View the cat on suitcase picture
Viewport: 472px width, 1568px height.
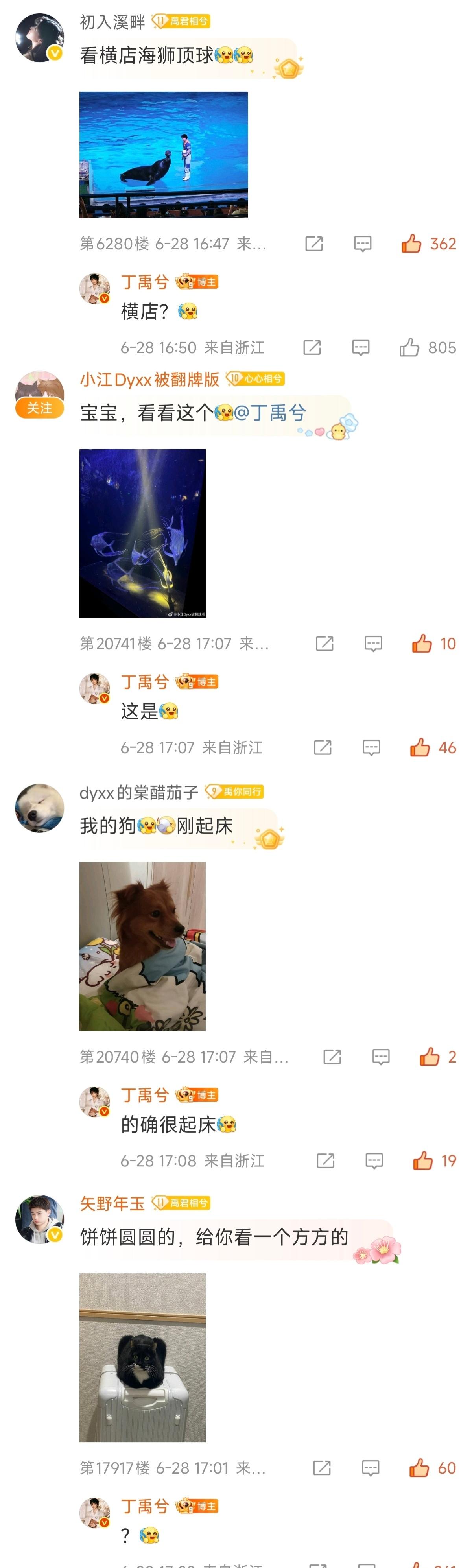[x=142, y=1358]
